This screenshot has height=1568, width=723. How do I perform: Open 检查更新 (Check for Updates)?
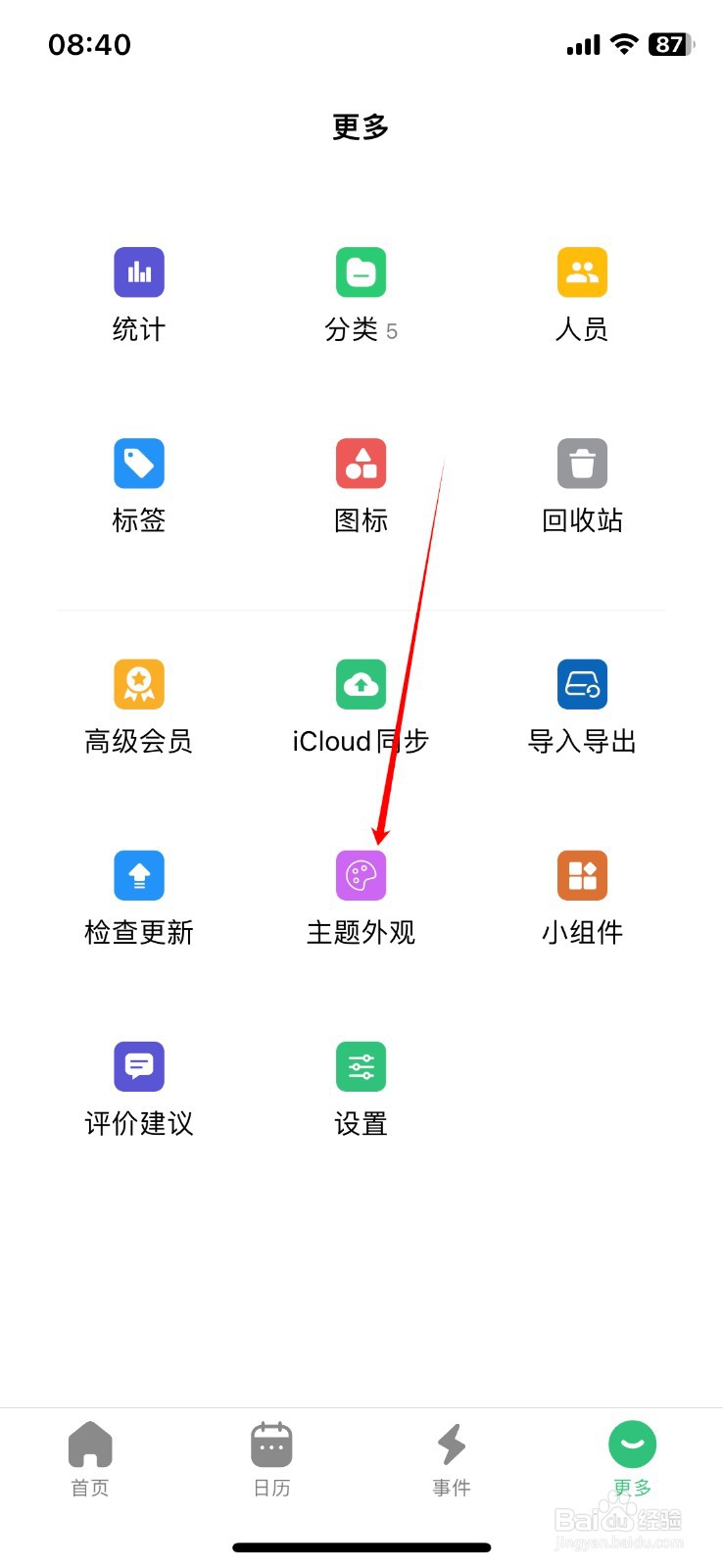138,895
